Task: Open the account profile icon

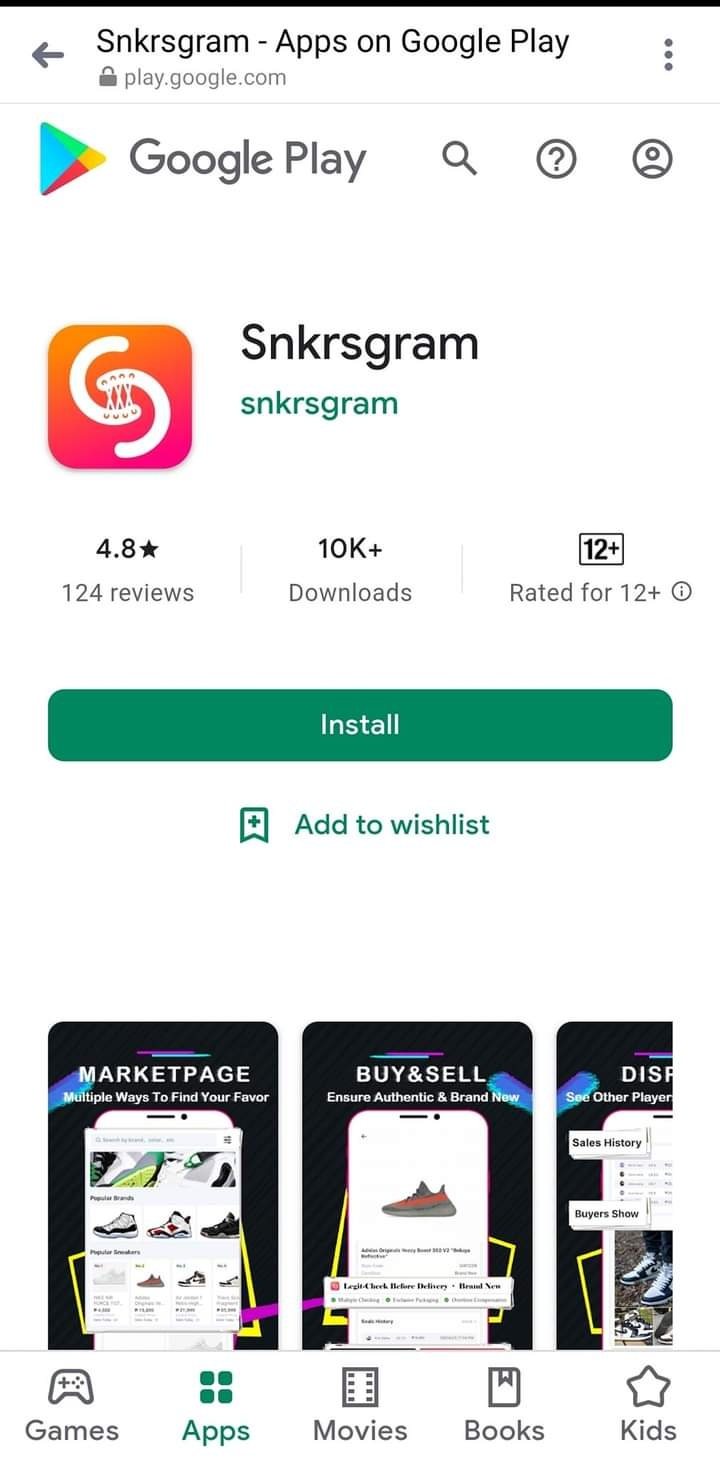Action: (x=652, y=159)
